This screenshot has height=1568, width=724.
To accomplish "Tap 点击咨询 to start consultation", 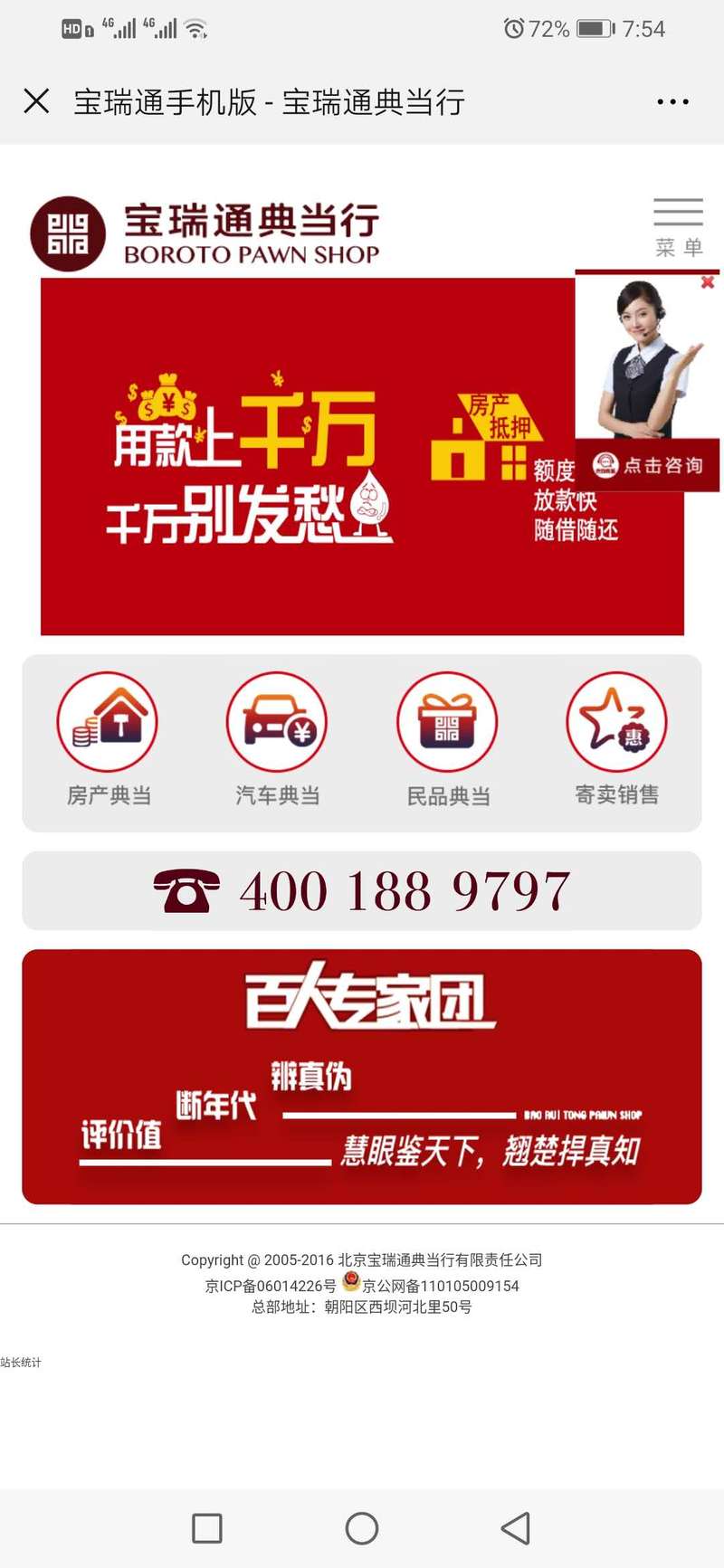I will 647,465.
